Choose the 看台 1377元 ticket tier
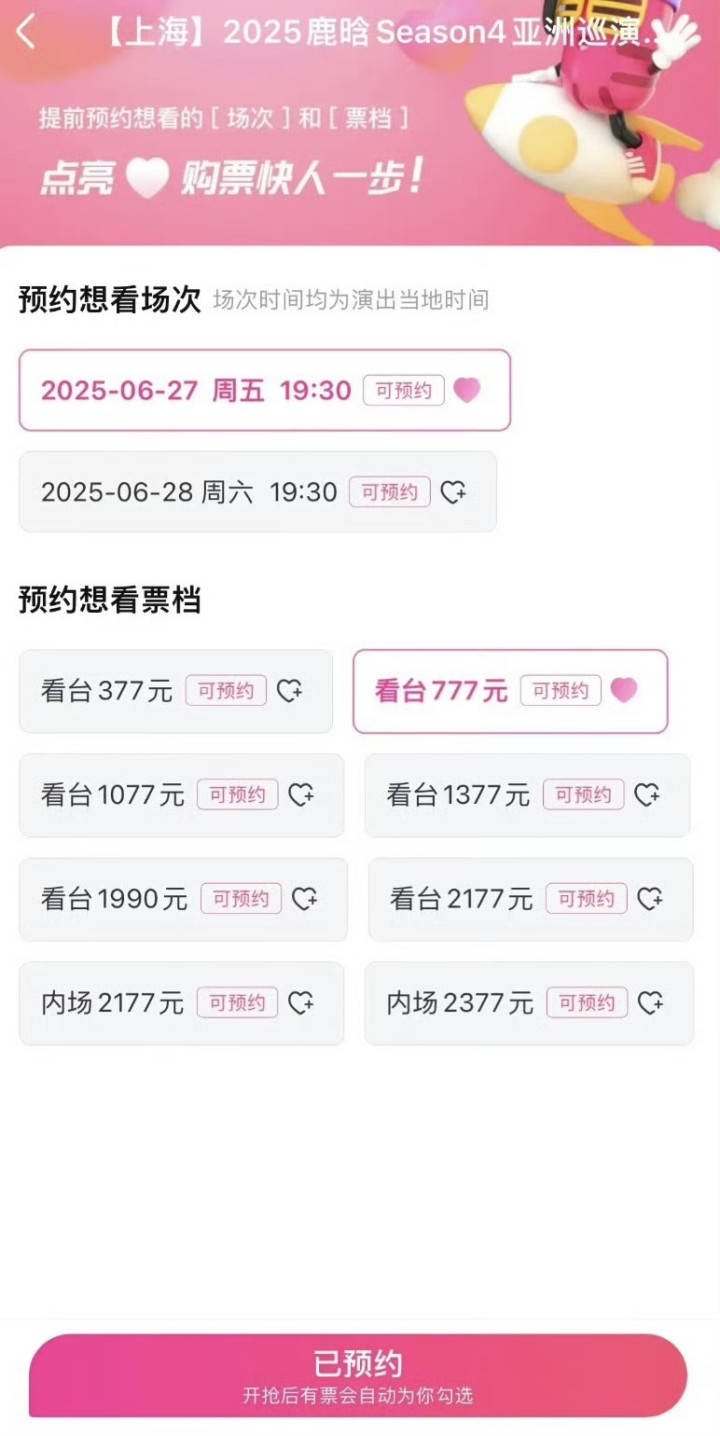The image size is (720, 1436). point(527,795)
